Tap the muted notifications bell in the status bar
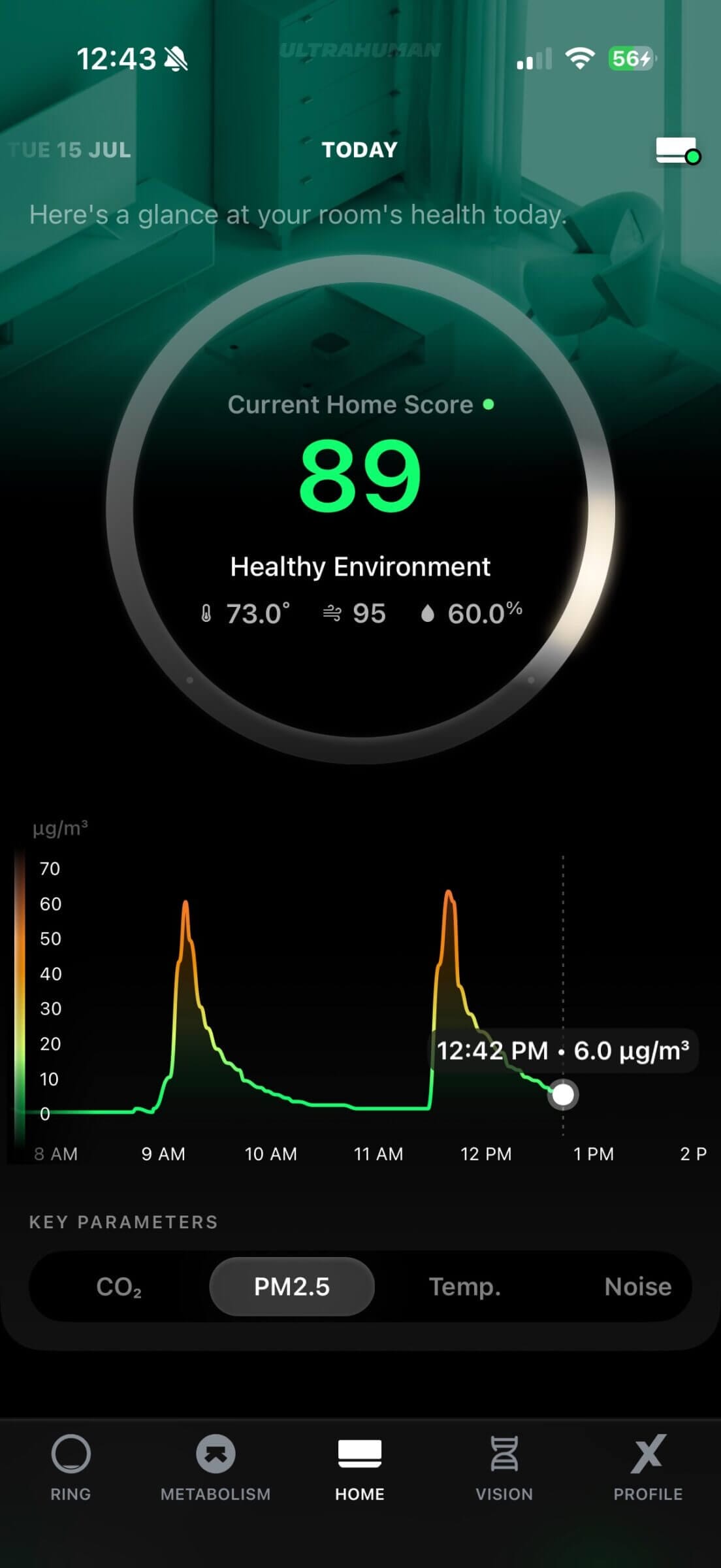721x1568 pixels. 175,59
